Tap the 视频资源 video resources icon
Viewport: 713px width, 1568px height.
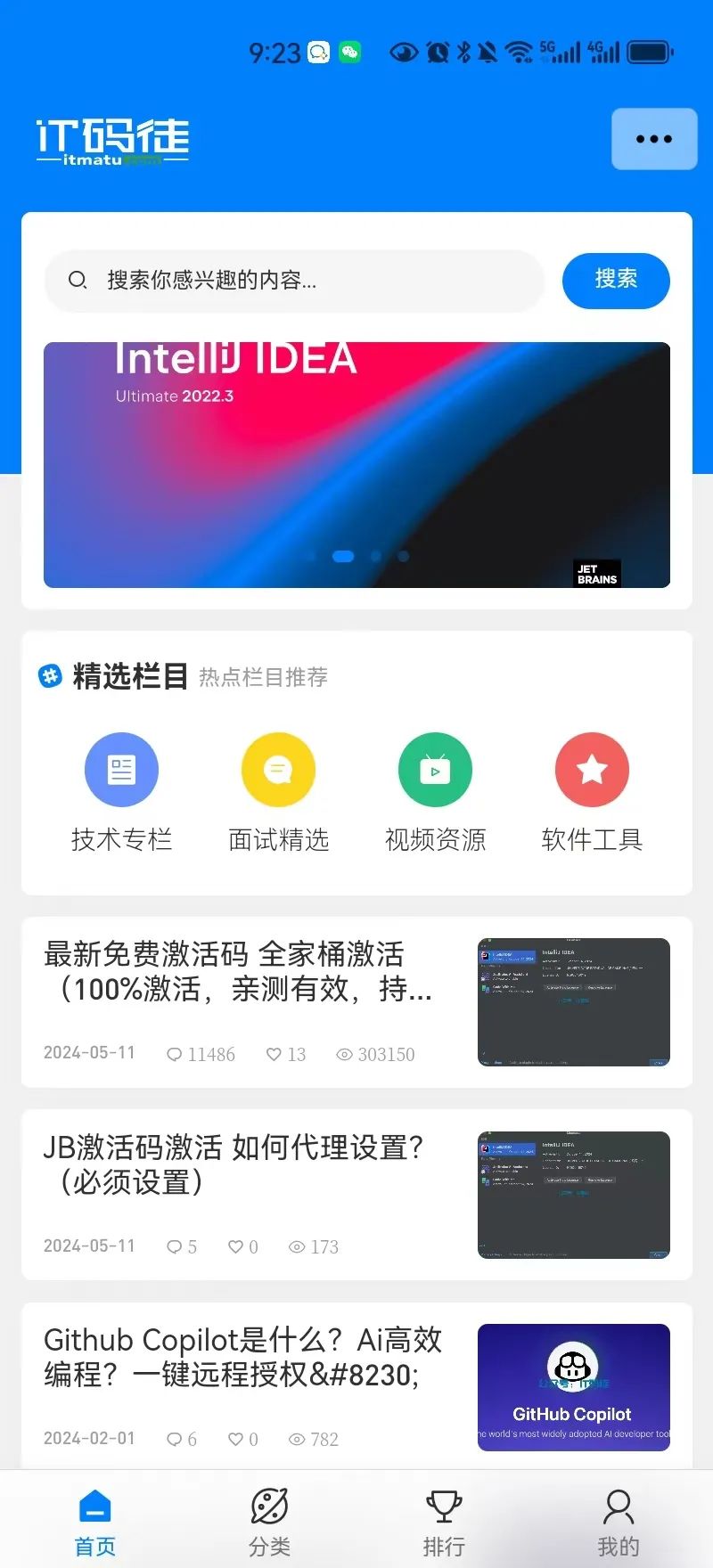[435, 768]
